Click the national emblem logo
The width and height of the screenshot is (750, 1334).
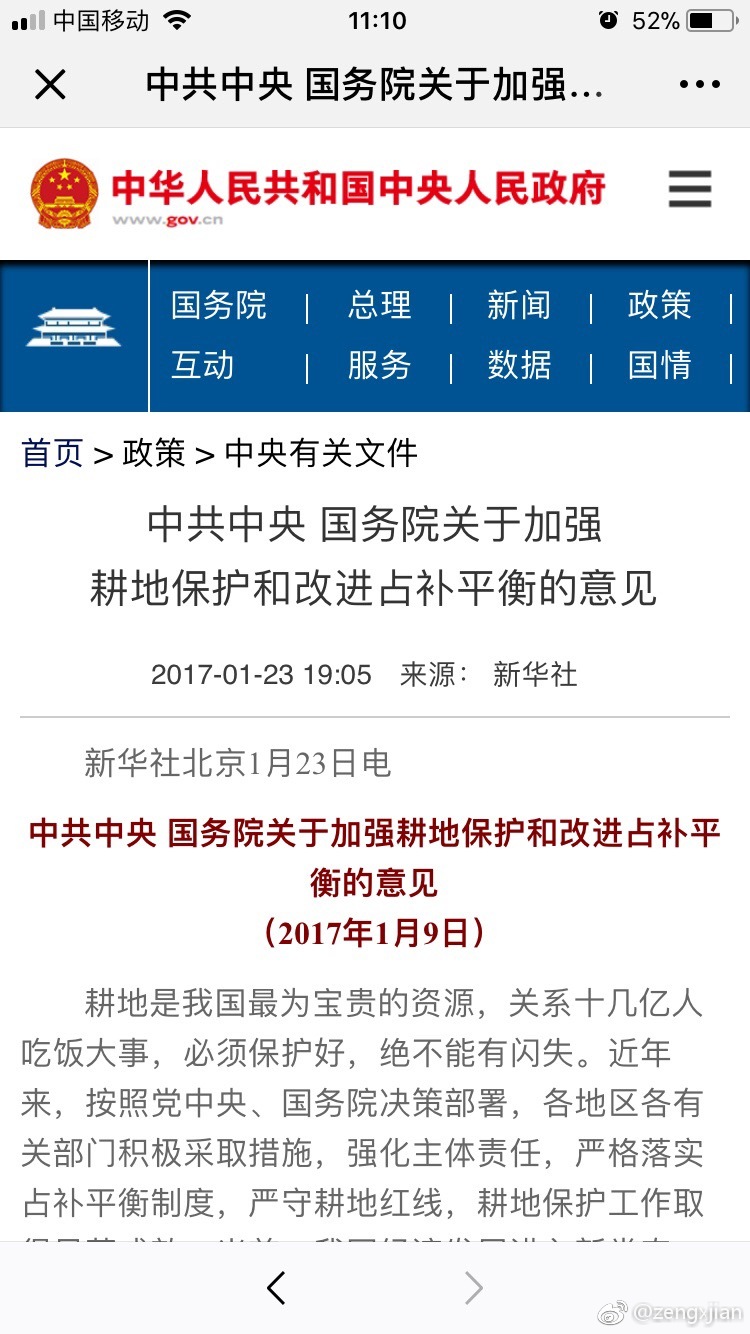coord(65,190)
